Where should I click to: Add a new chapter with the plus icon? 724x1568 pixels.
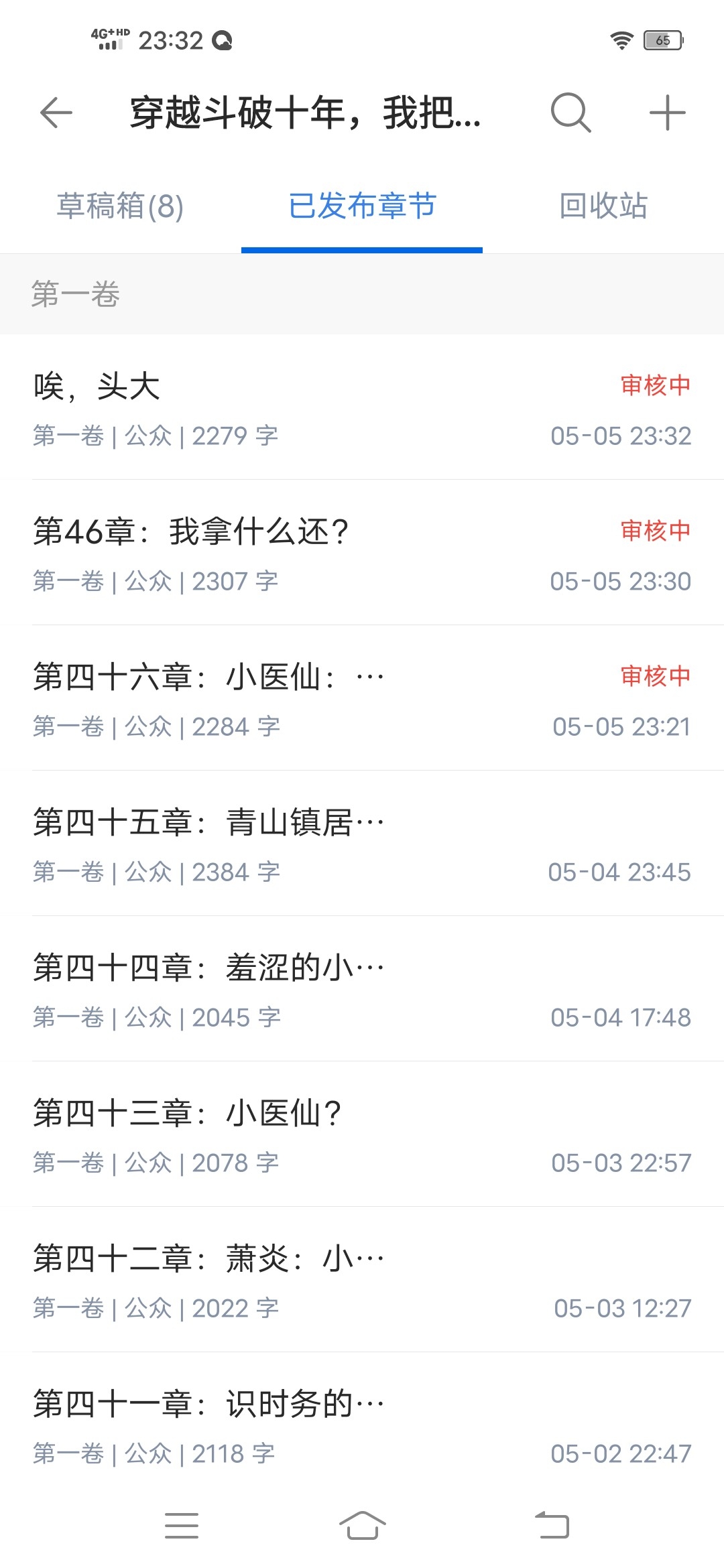[668, 113]
